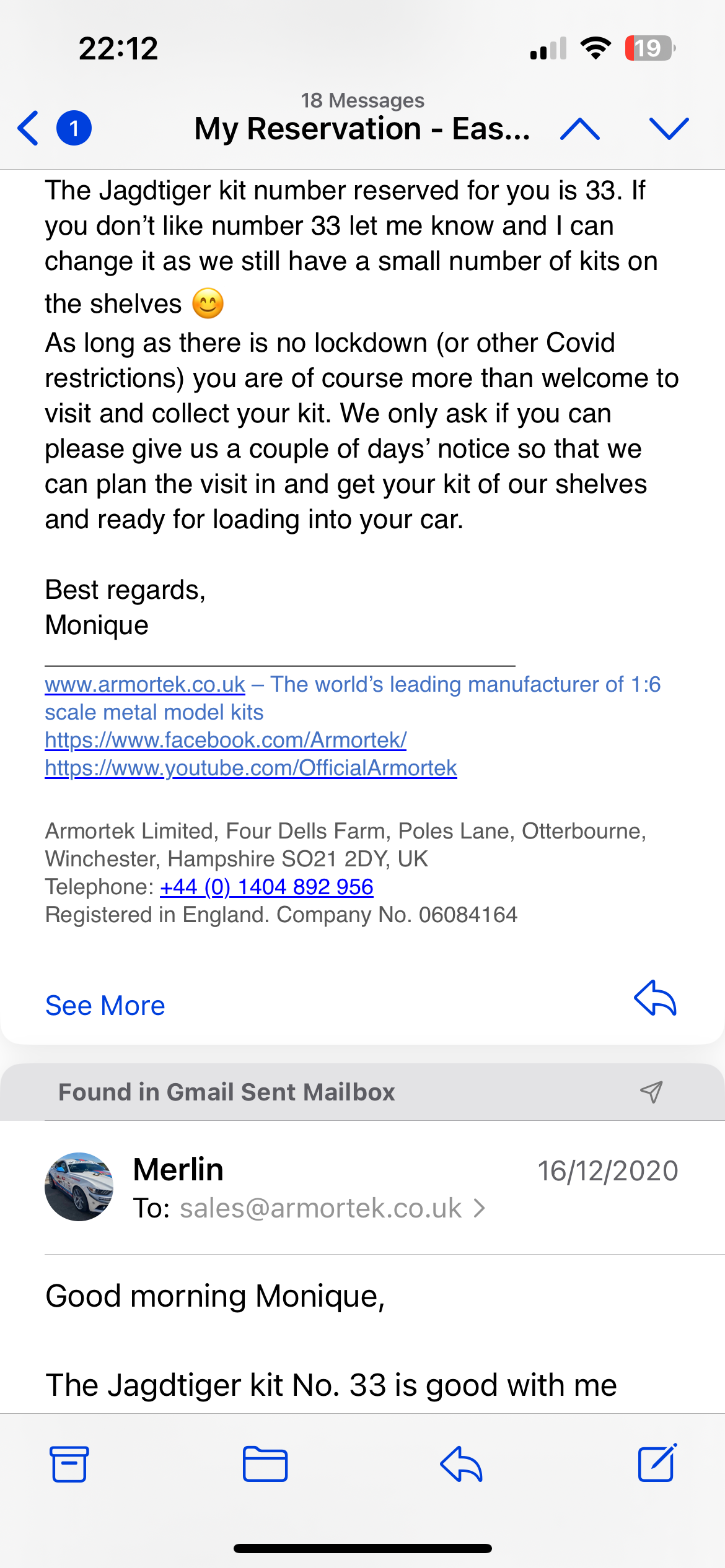Expand the email with See More
Screen dimensions: 725x1568
(105, 1005)
